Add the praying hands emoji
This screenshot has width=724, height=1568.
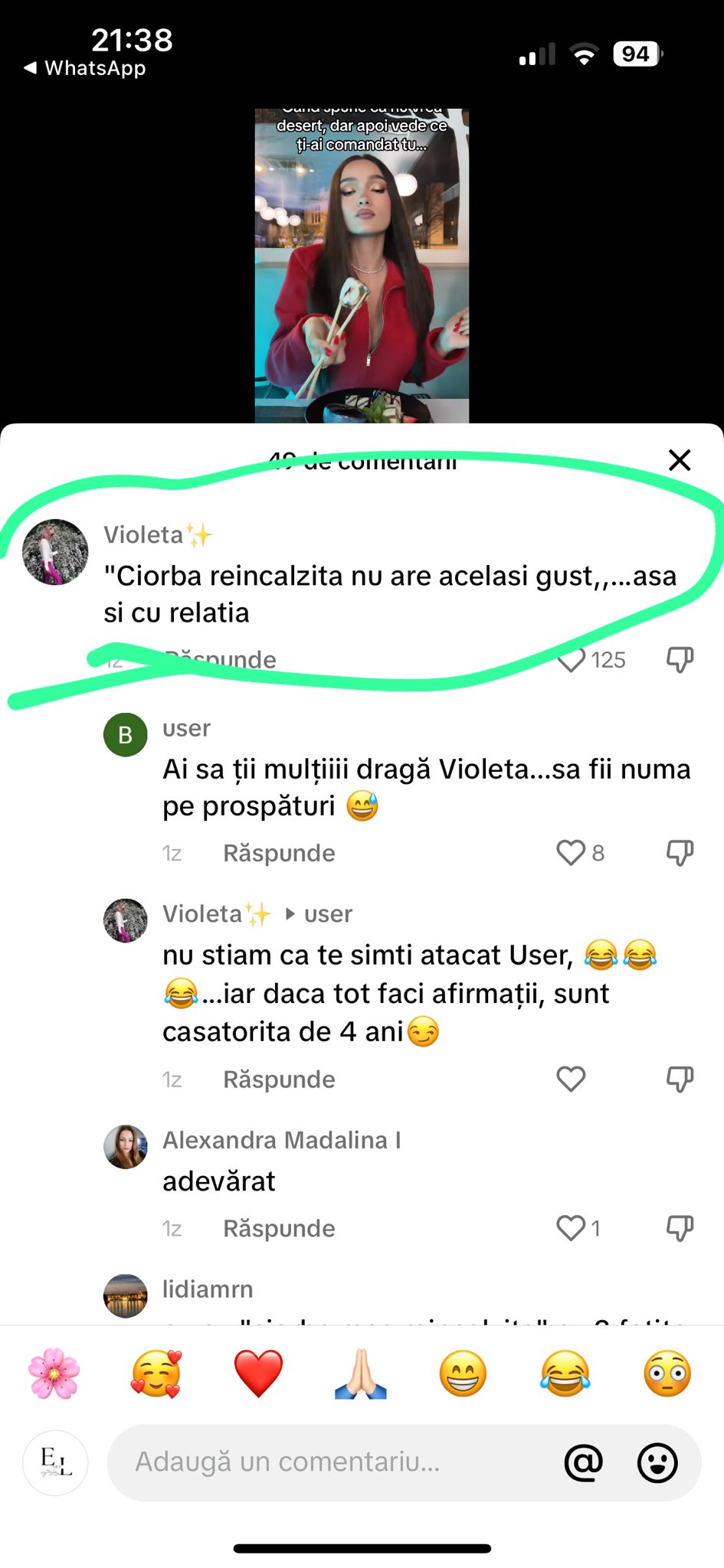pyautogui.click(x=361, y=1374)
